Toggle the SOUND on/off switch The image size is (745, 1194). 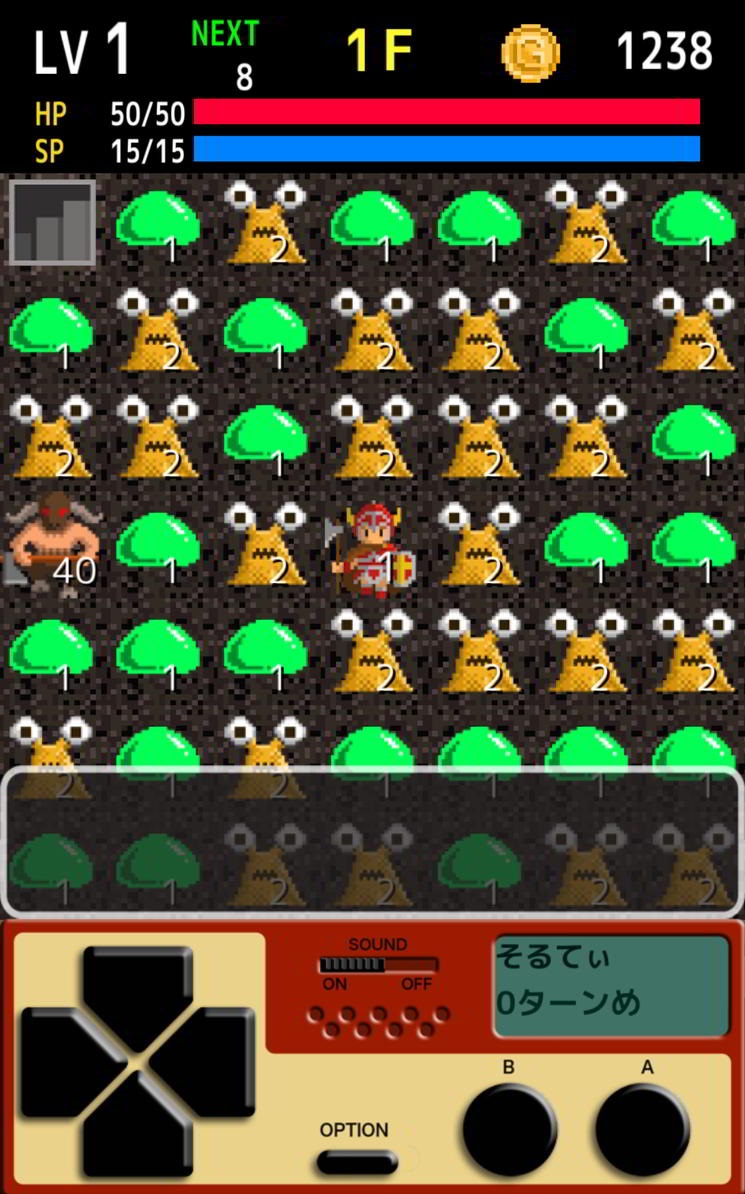pyautogui.click(x=377, y=965)
